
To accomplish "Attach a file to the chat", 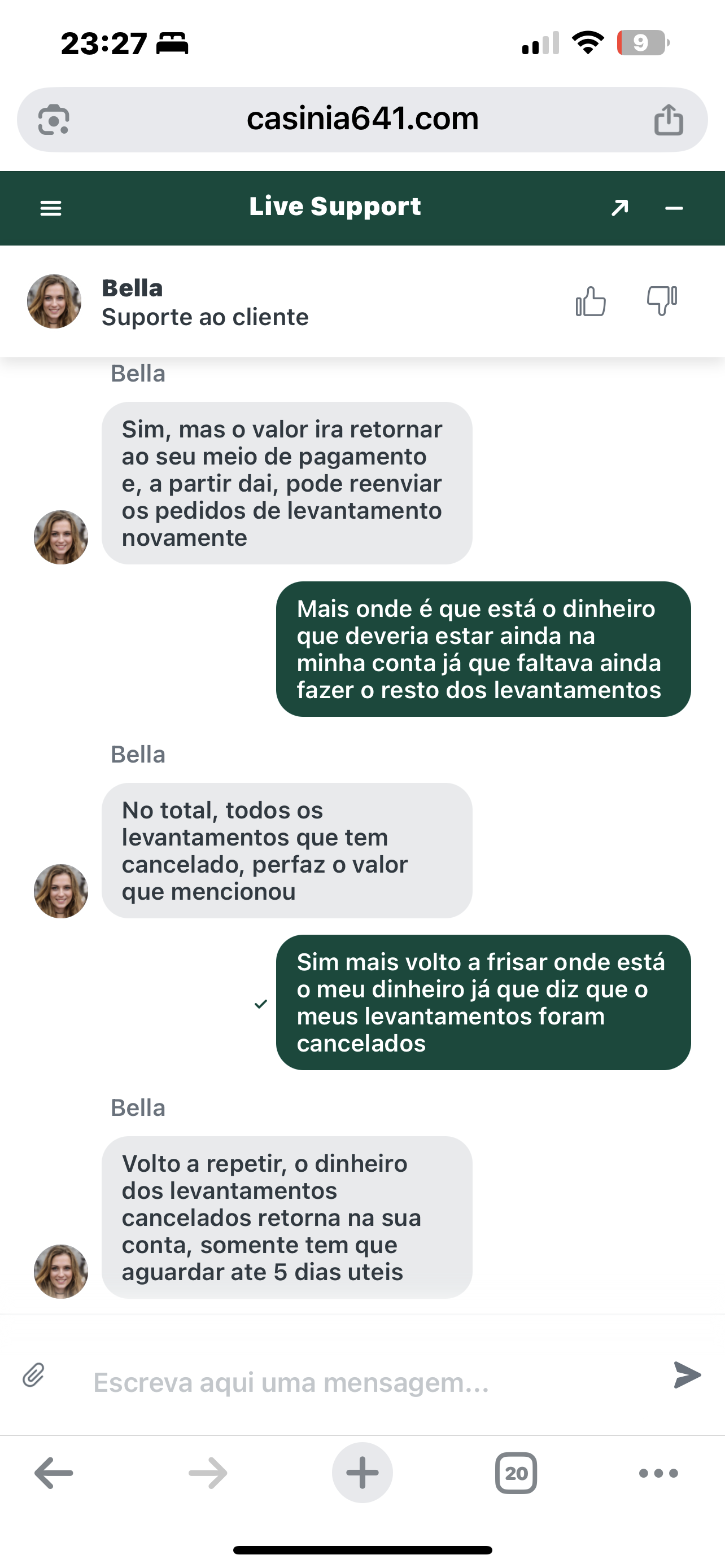I will click(34, 1374).
